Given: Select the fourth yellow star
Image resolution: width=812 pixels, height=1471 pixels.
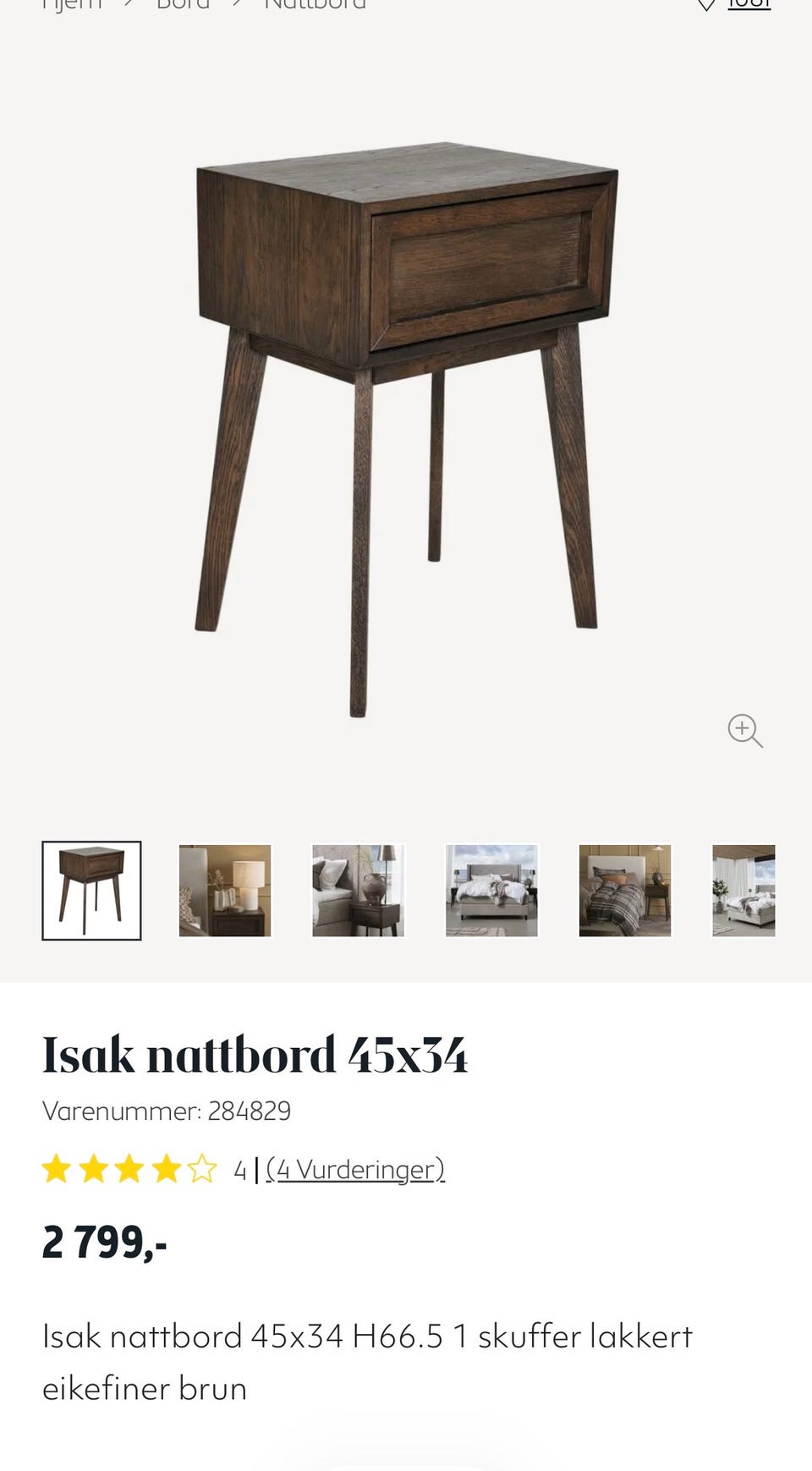Looking at the screenshot, I should pos(165,1168).
